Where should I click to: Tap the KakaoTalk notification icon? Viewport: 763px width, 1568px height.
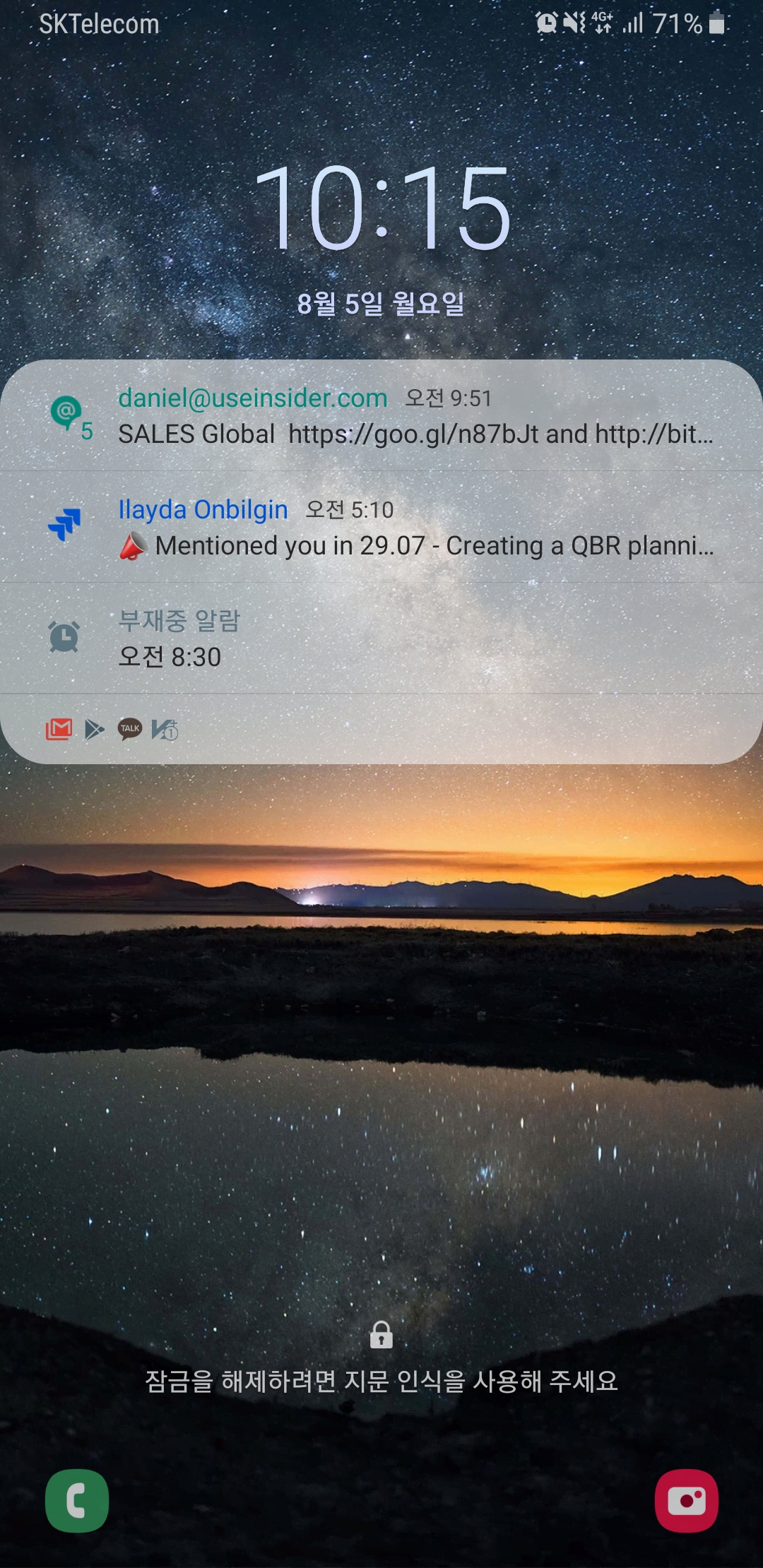130,729
